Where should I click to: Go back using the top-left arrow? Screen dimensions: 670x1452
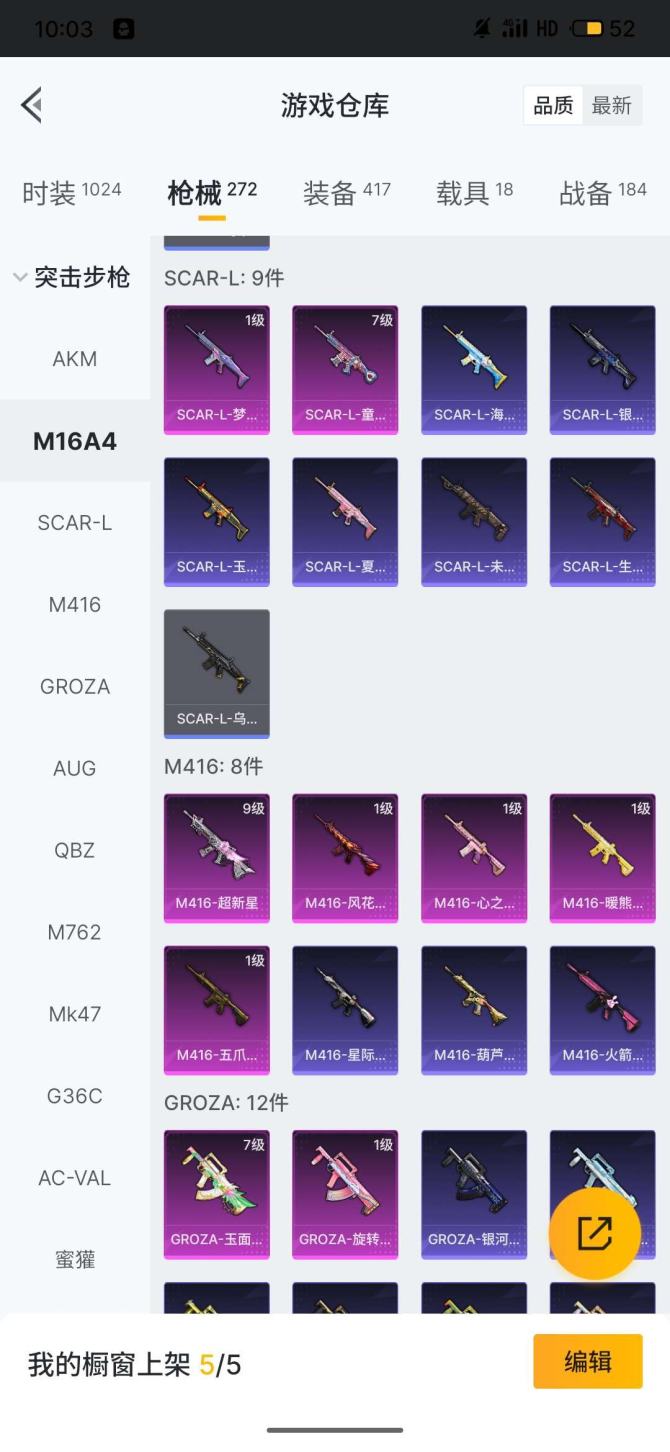click(32, 105)
